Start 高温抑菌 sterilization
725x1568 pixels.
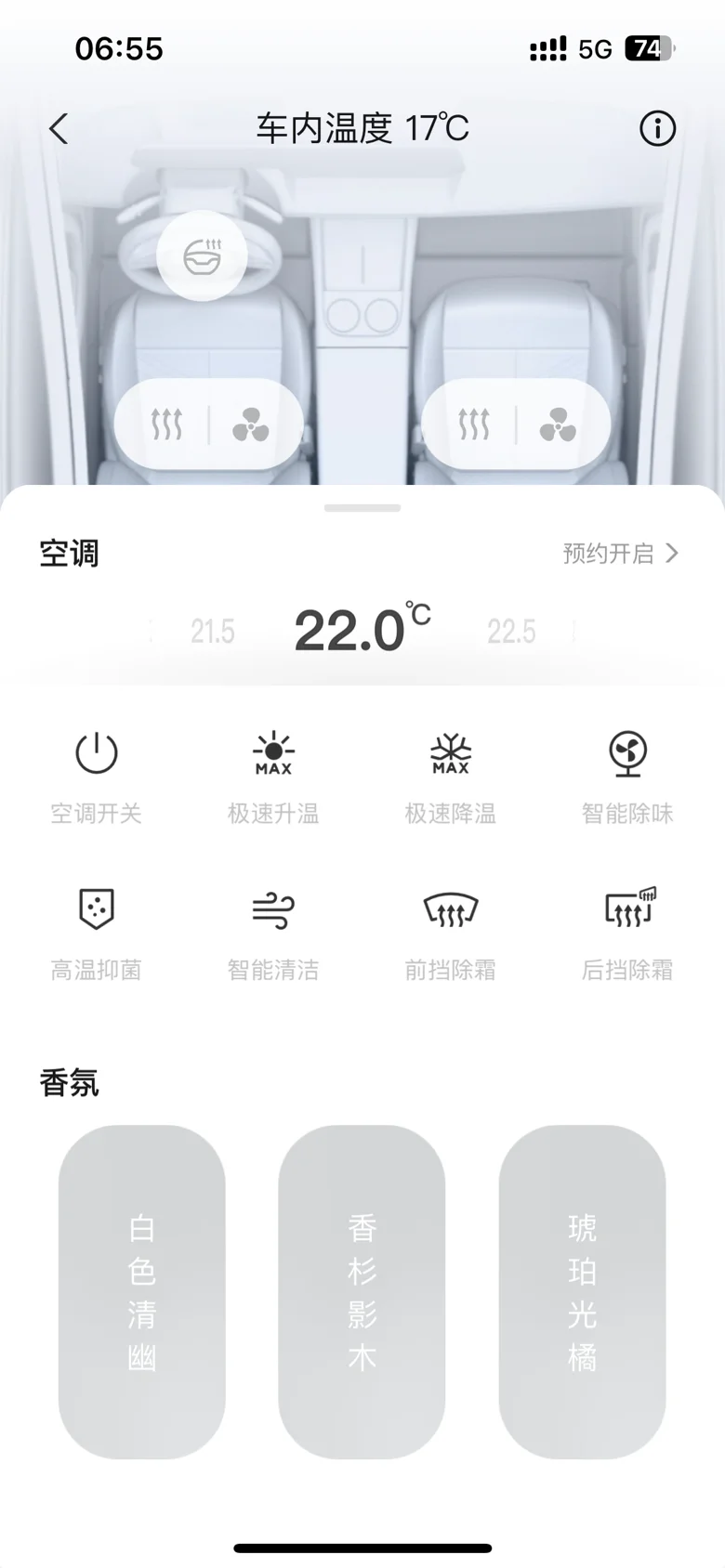coord(97,909)
